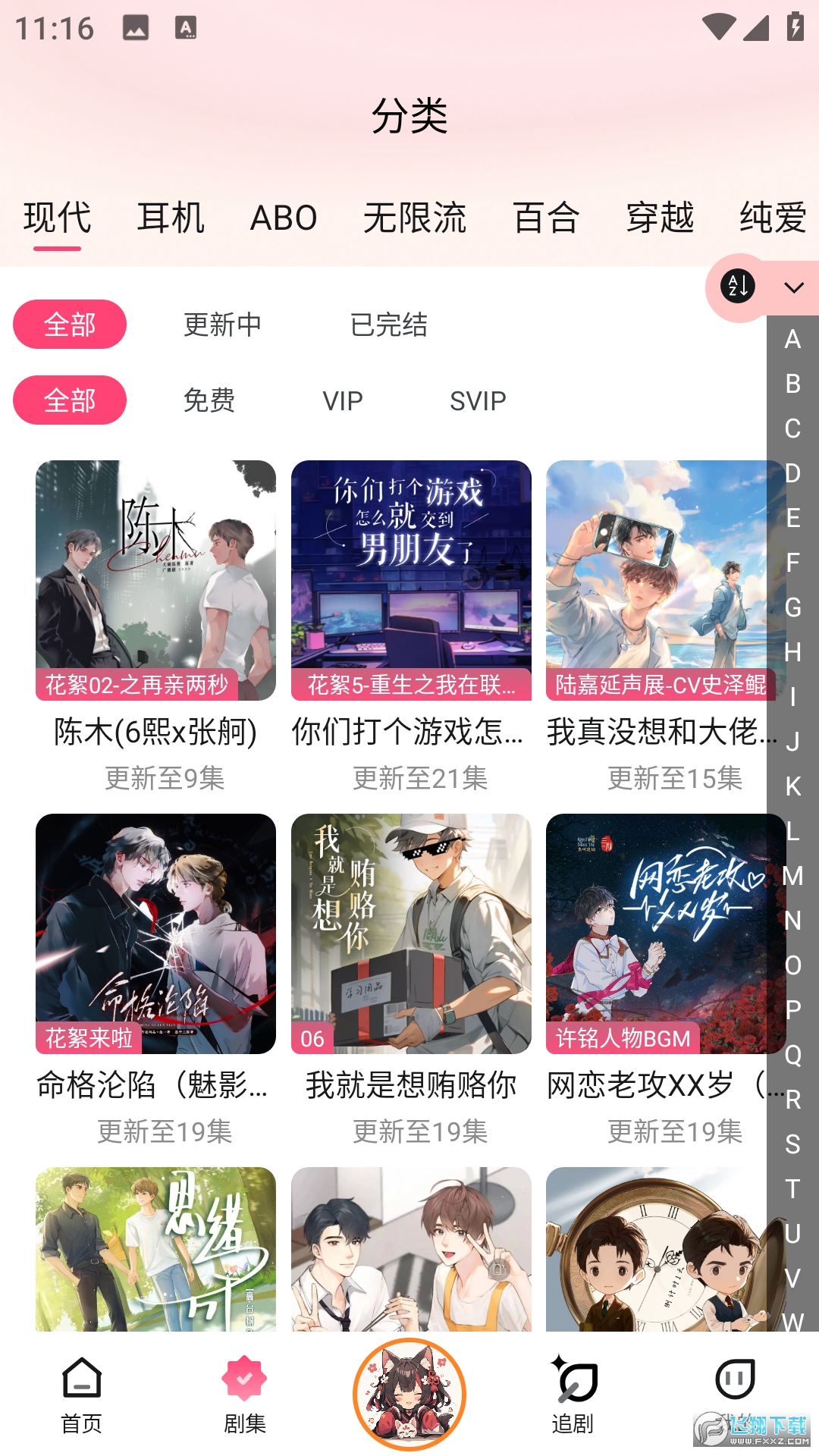Open the drama 陈木(6熙x张舸)
Viewport: 819px width, 1456px height.
(155, 580)
